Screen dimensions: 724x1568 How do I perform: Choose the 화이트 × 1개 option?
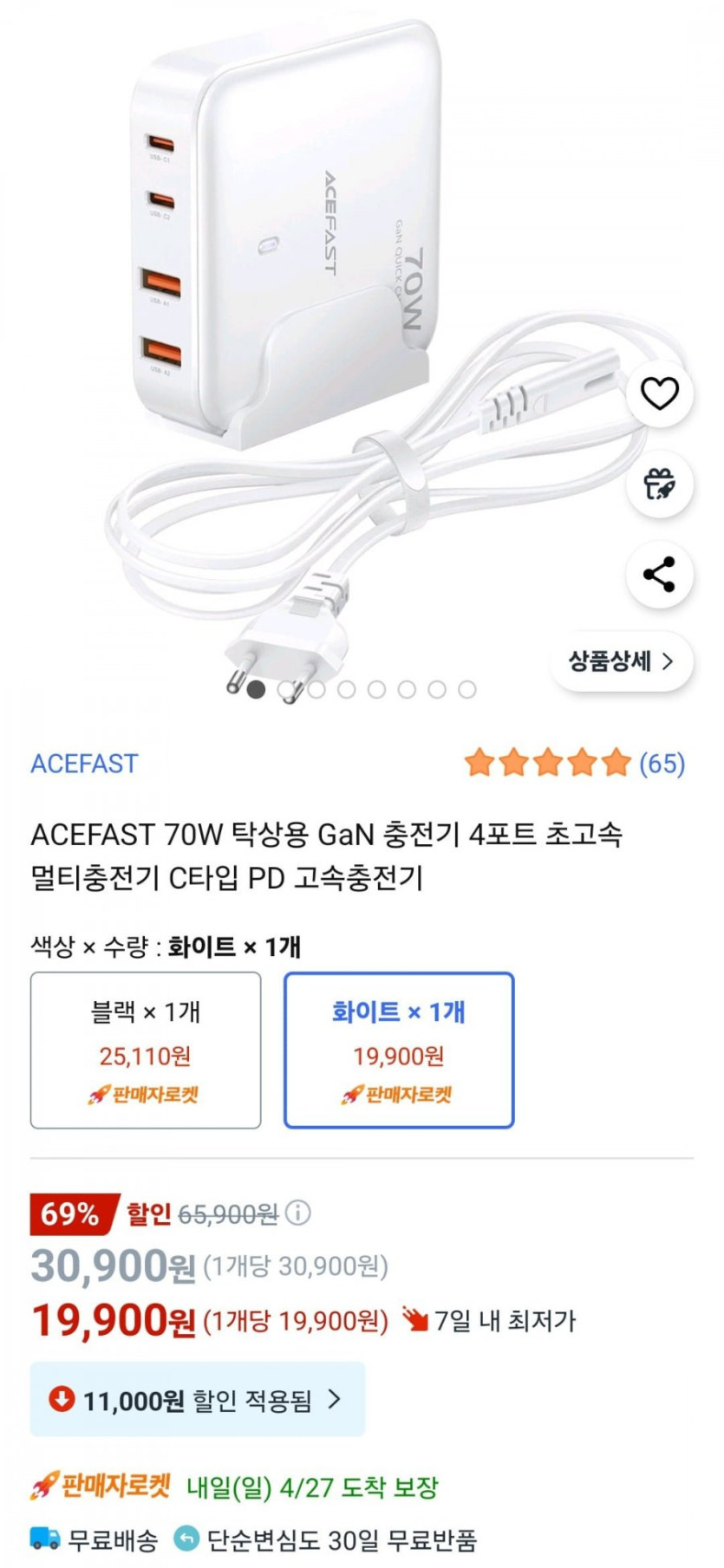pos(399,1050)
